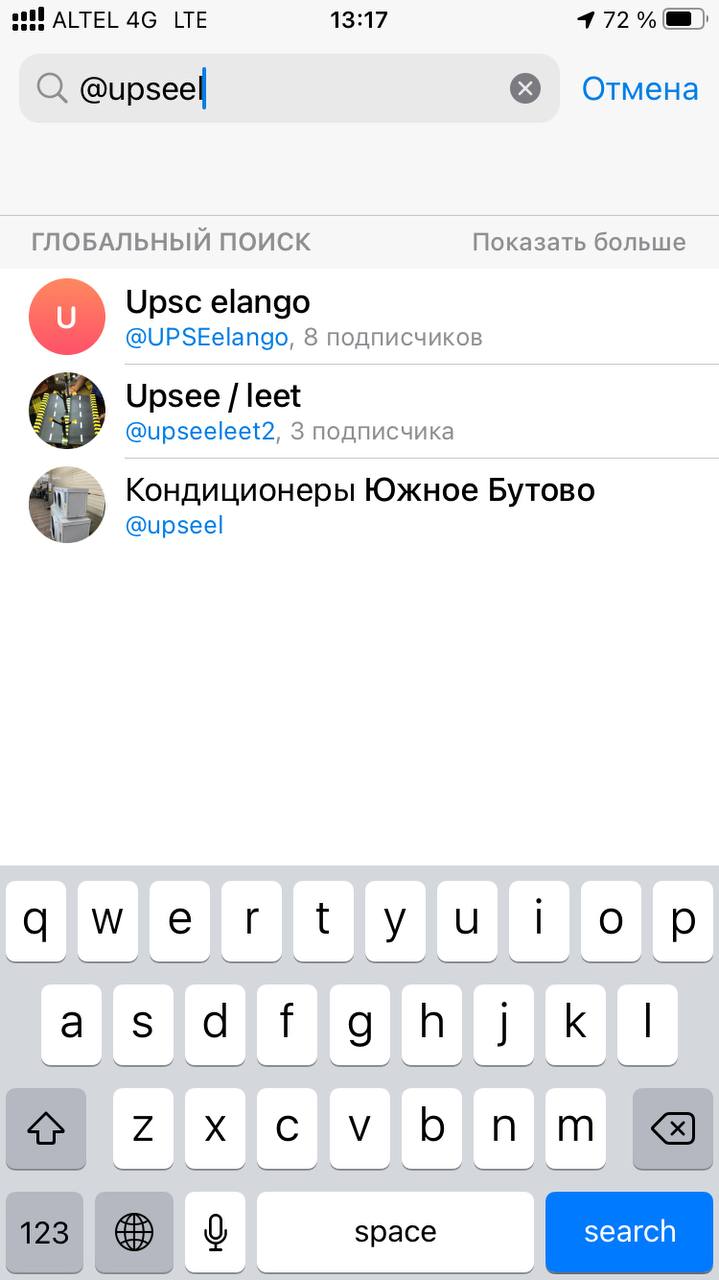Viewport: 719px width, 1280px height.
Task: Open the Upsee / leet channel result
Action: 360,411
